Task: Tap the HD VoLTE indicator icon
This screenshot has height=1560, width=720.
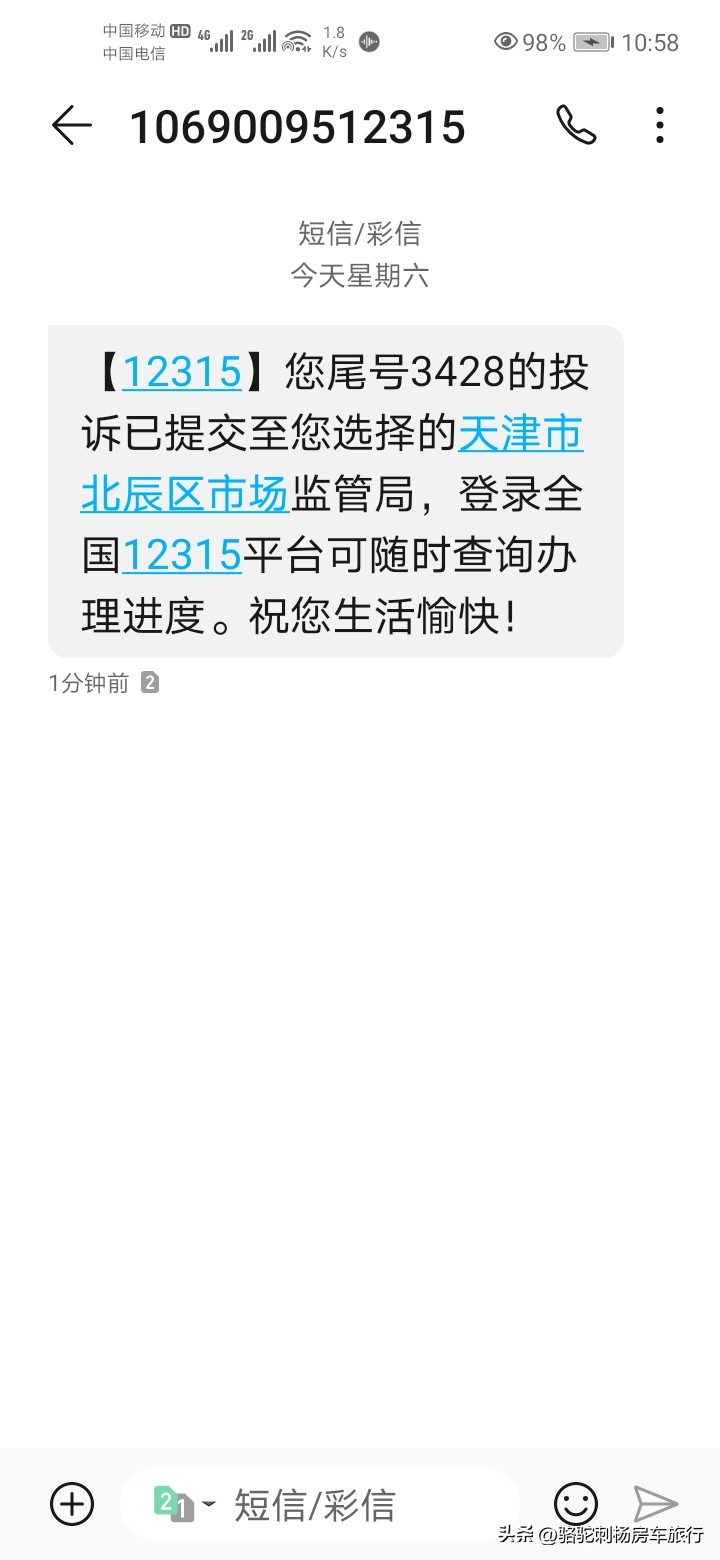Action: [180, 31]
